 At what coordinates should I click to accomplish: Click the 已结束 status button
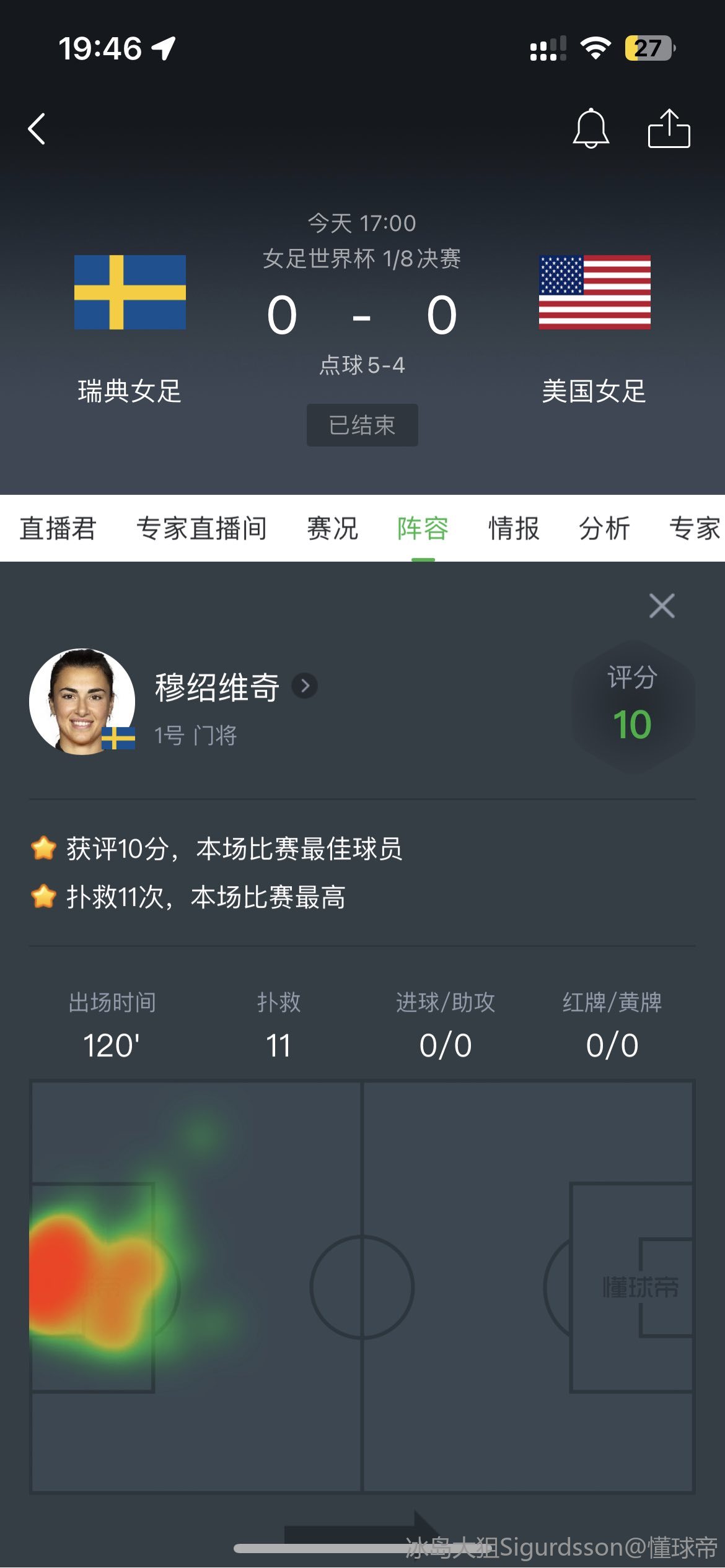click(x=362, y=424)
